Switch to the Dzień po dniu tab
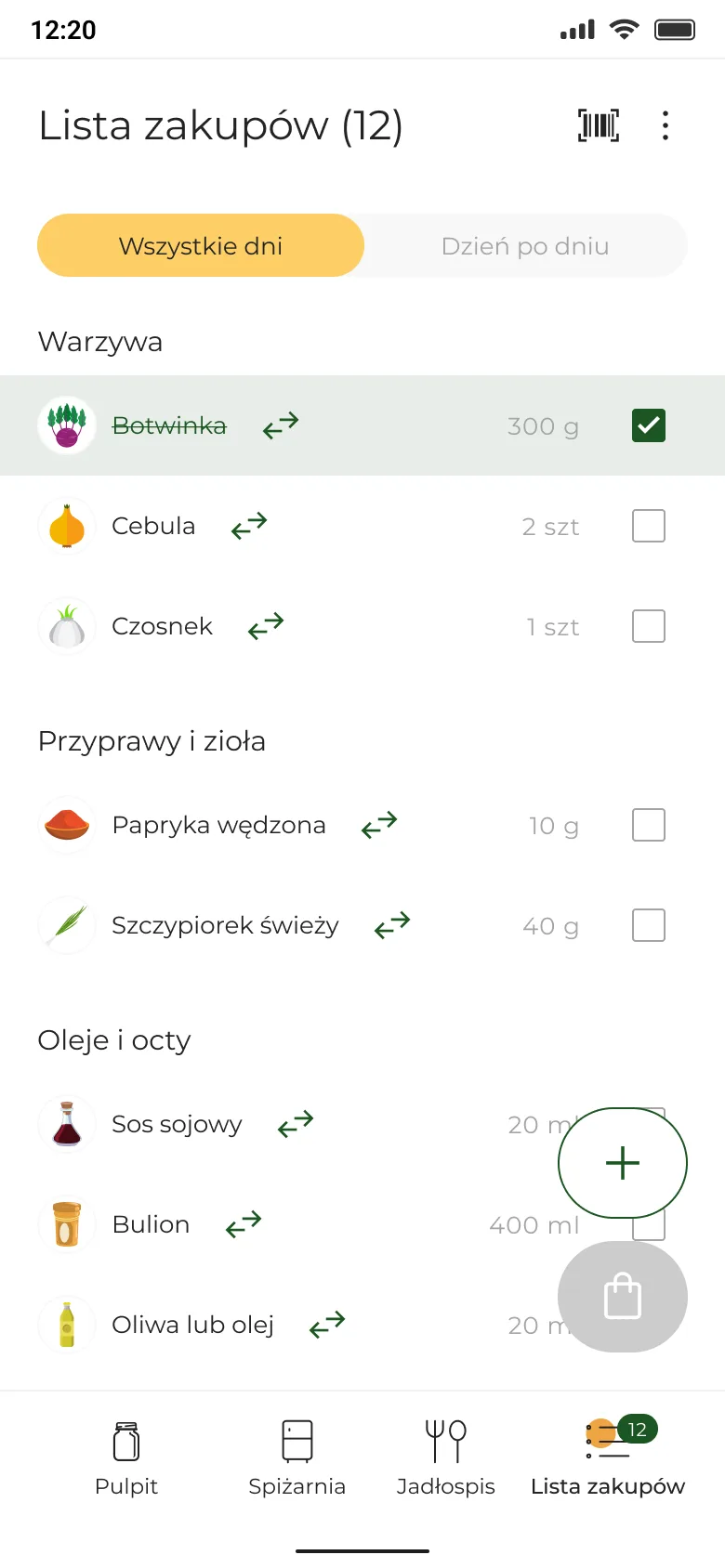725x1568 pixels. (525, 245)
